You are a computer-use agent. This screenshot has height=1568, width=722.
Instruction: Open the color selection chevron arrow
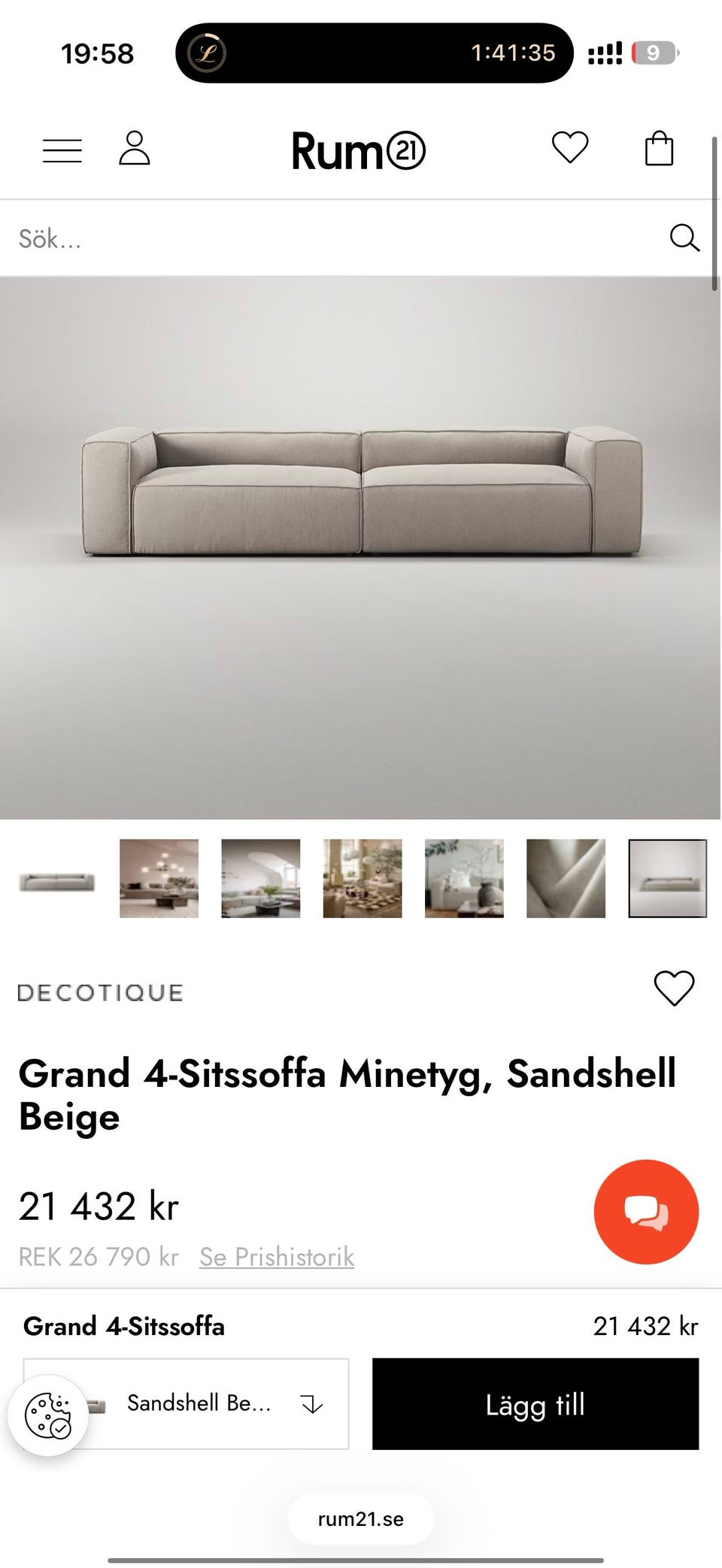pyautogui.click(x=311, y=1404)
